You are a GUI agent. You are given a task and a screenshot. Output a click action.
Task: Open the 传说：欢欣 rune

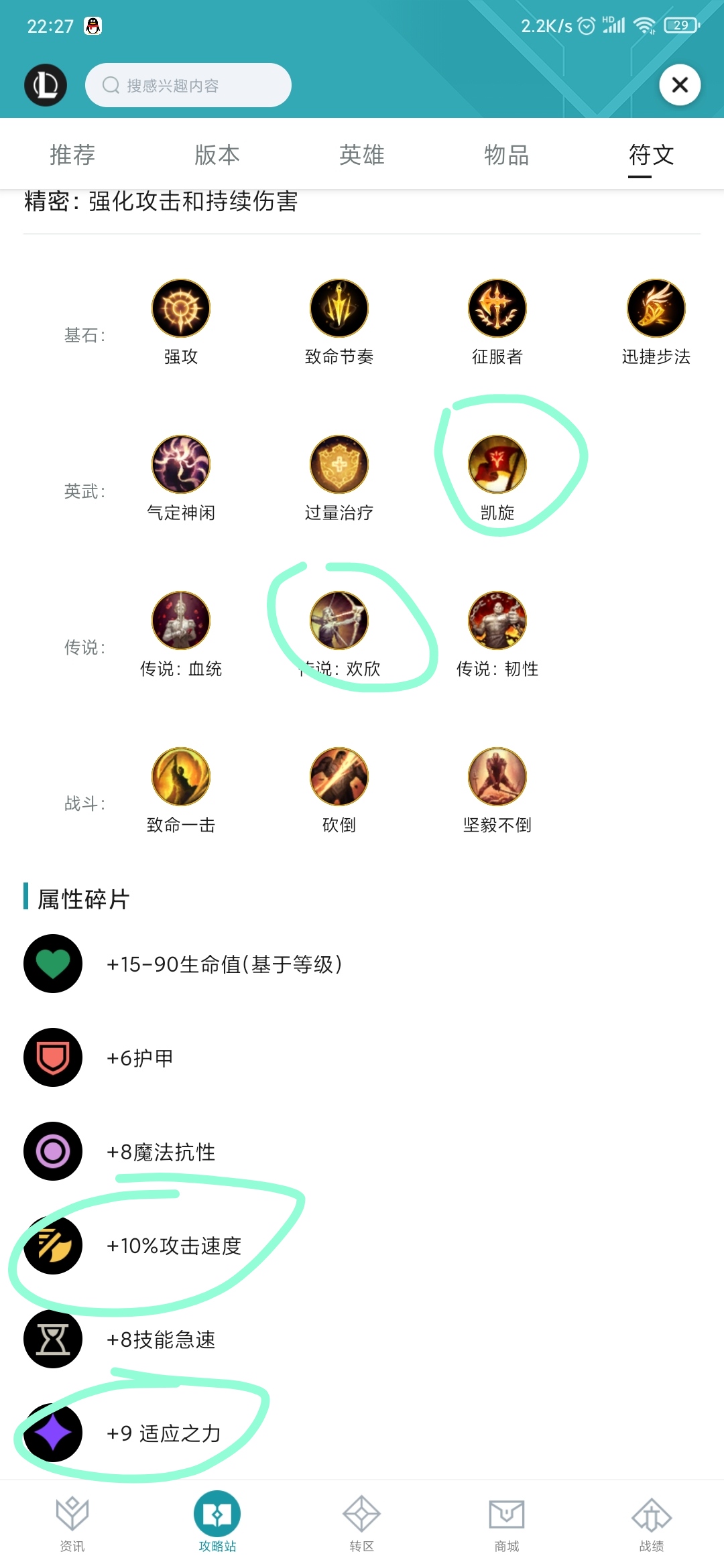tap(339, 621)
